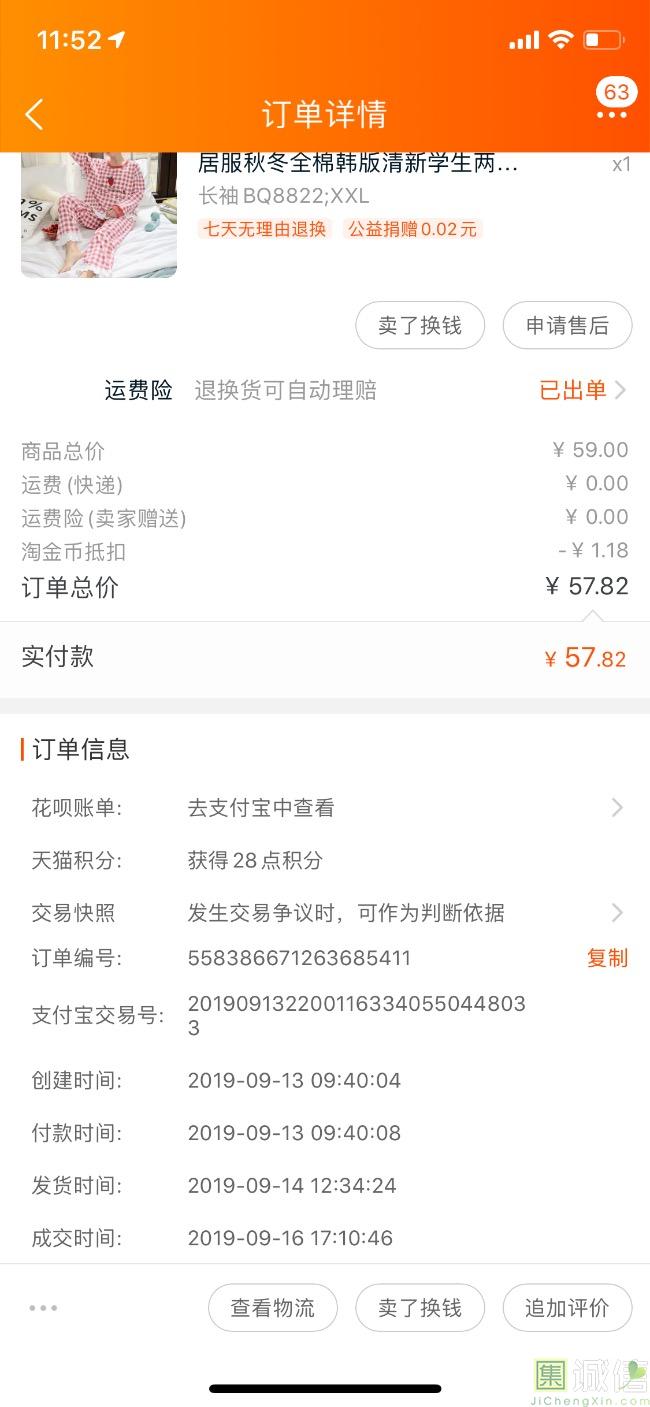The image size is (650, 1407).
Task: Open the top-right more menu with 63 badge
Action: coord(611,114)
